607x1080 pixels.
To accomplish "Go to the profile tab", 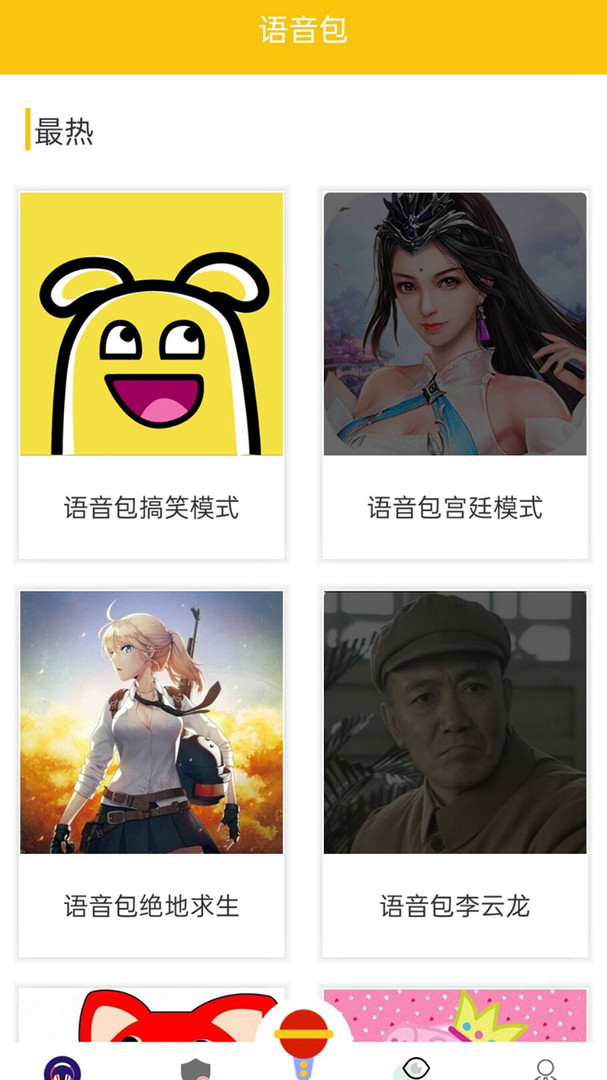I will click(x=545, y=1068).
